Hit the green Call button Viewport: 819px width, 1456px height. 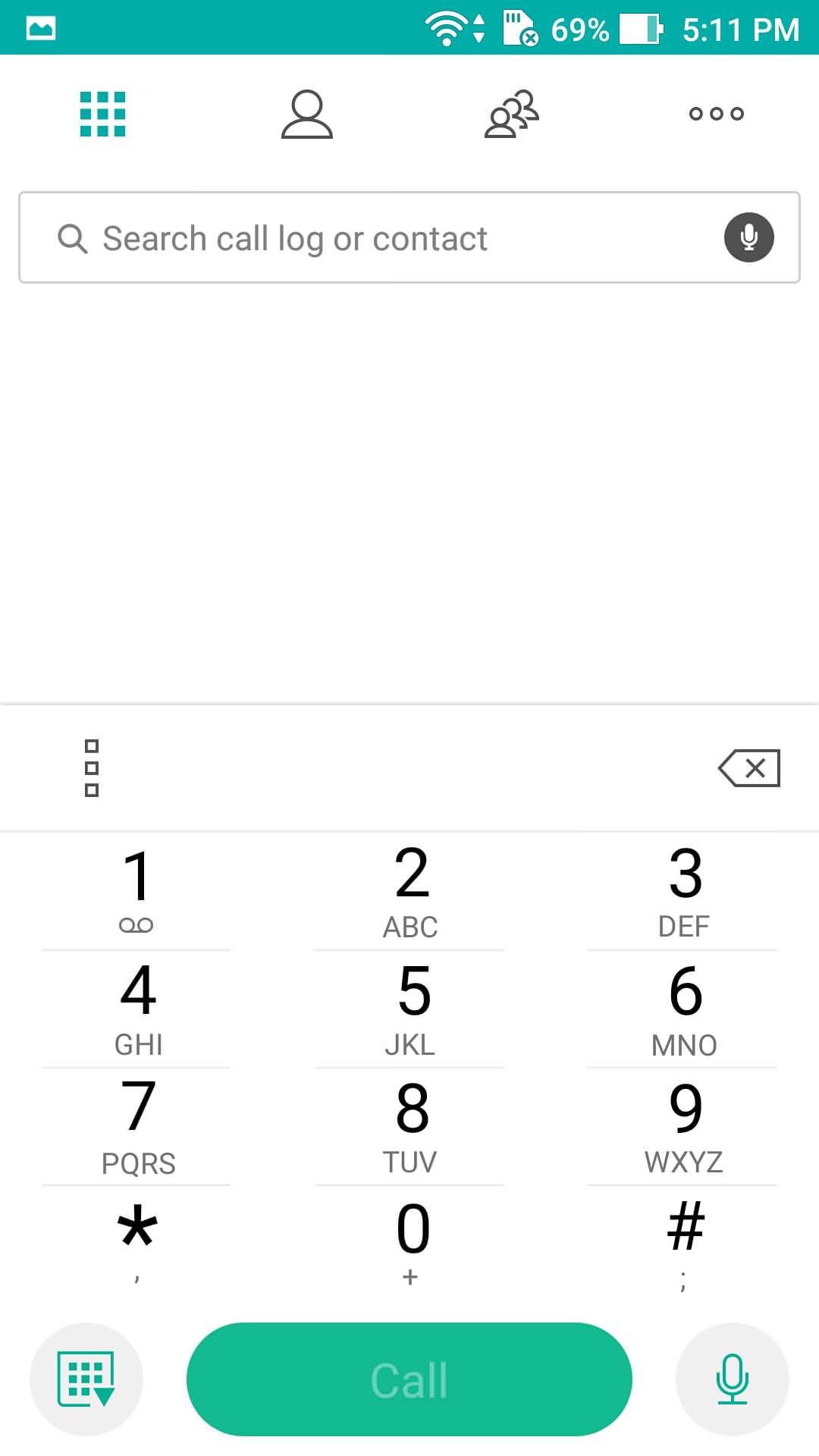[x=409, y=1379]
